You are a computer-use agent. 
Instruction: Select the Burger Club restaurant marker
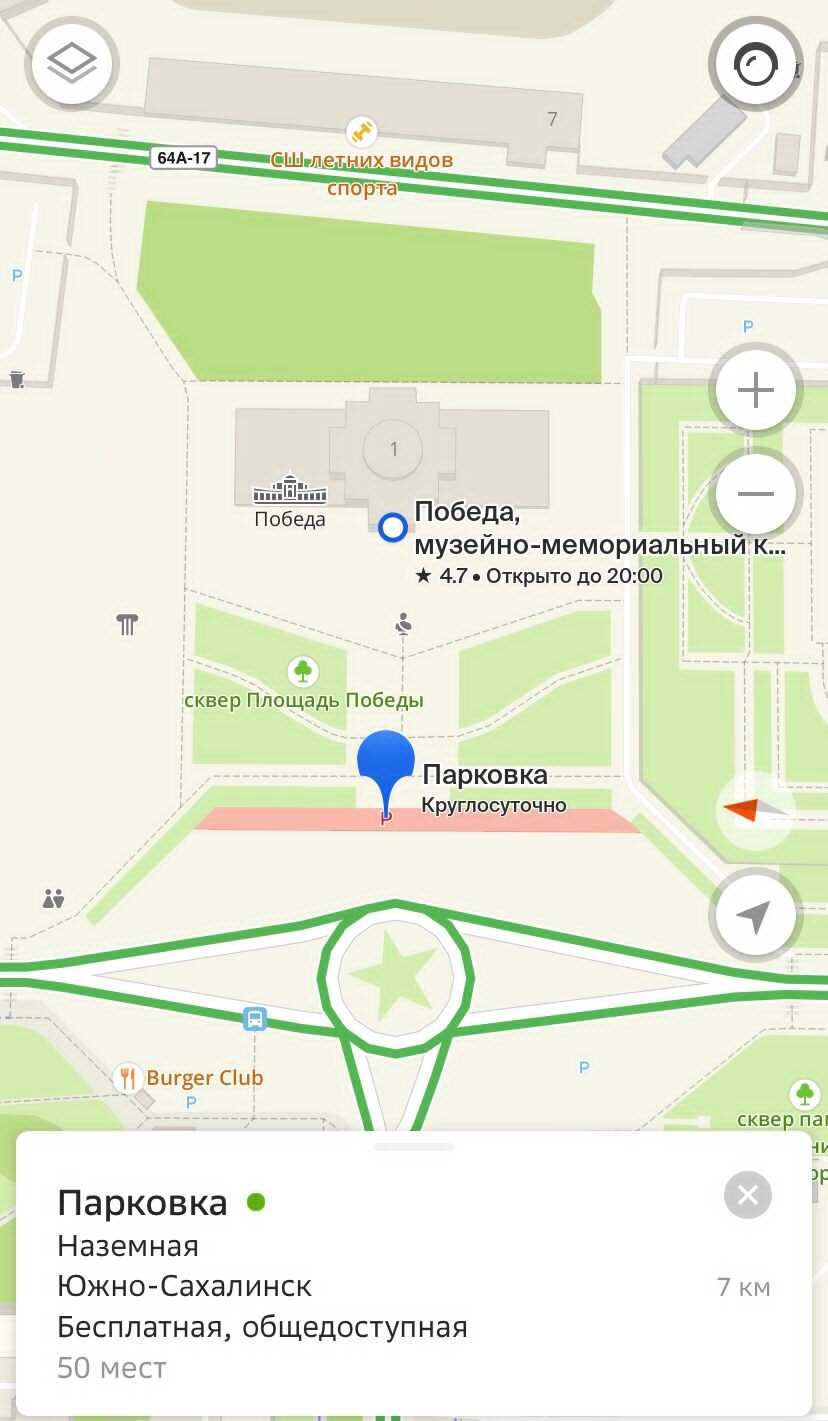[127, 1077]
